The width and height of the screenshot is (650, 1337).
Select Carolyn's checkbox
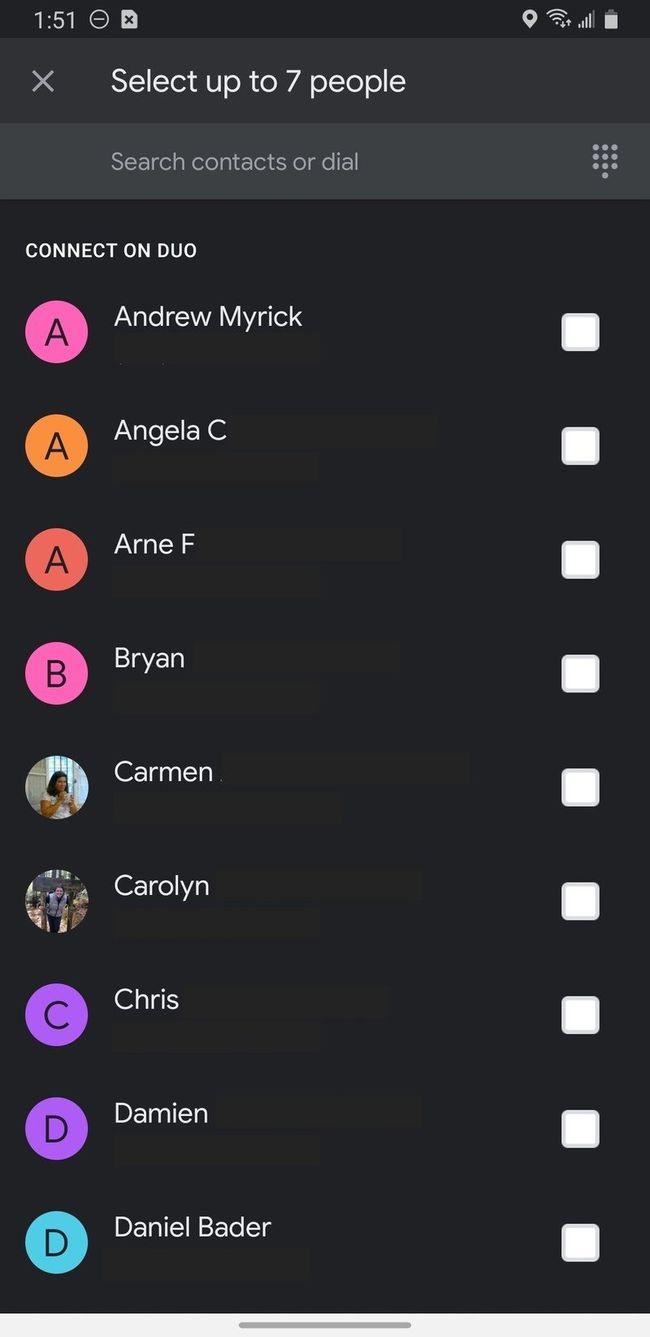click(x=580, y=902)
